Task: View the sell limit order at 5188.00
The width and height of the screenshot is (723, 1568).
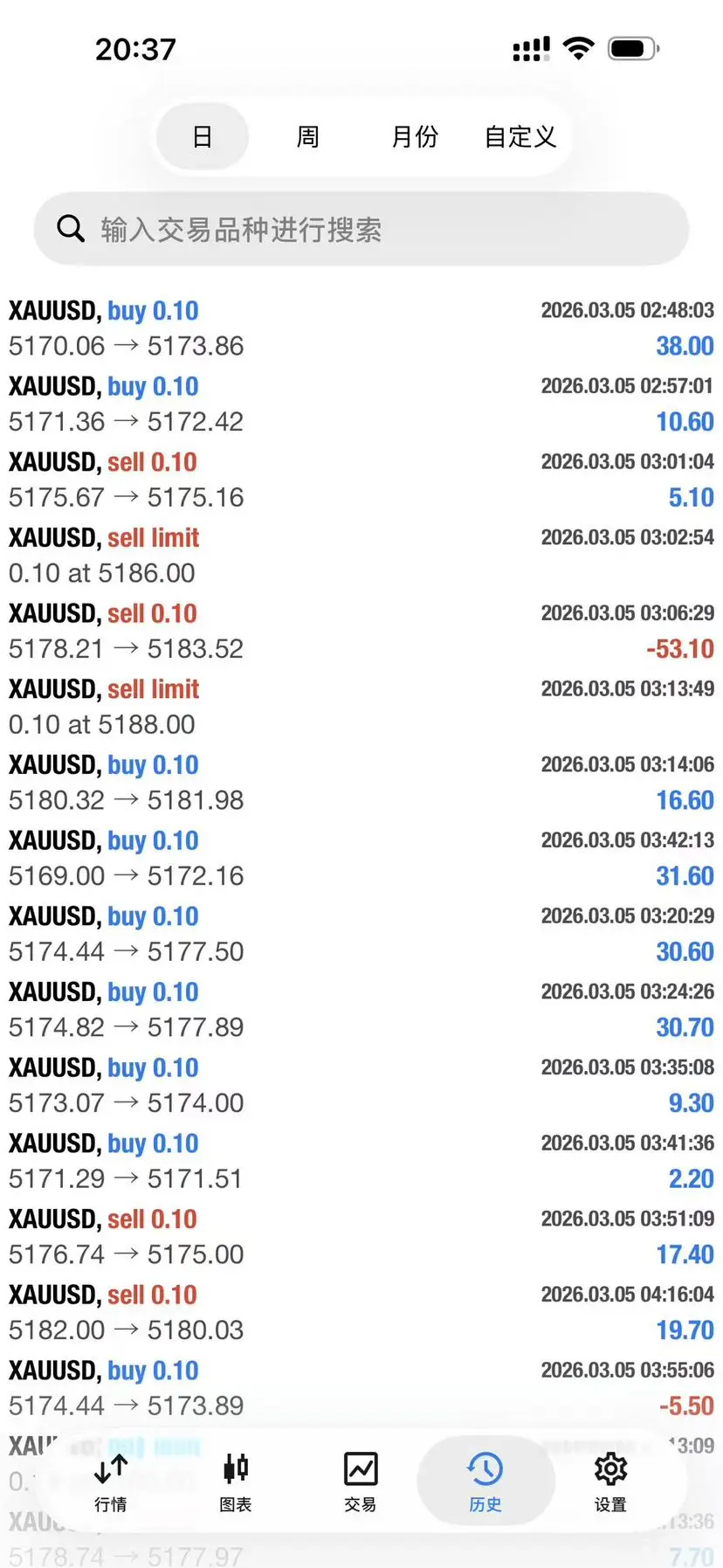Action: 361,707
